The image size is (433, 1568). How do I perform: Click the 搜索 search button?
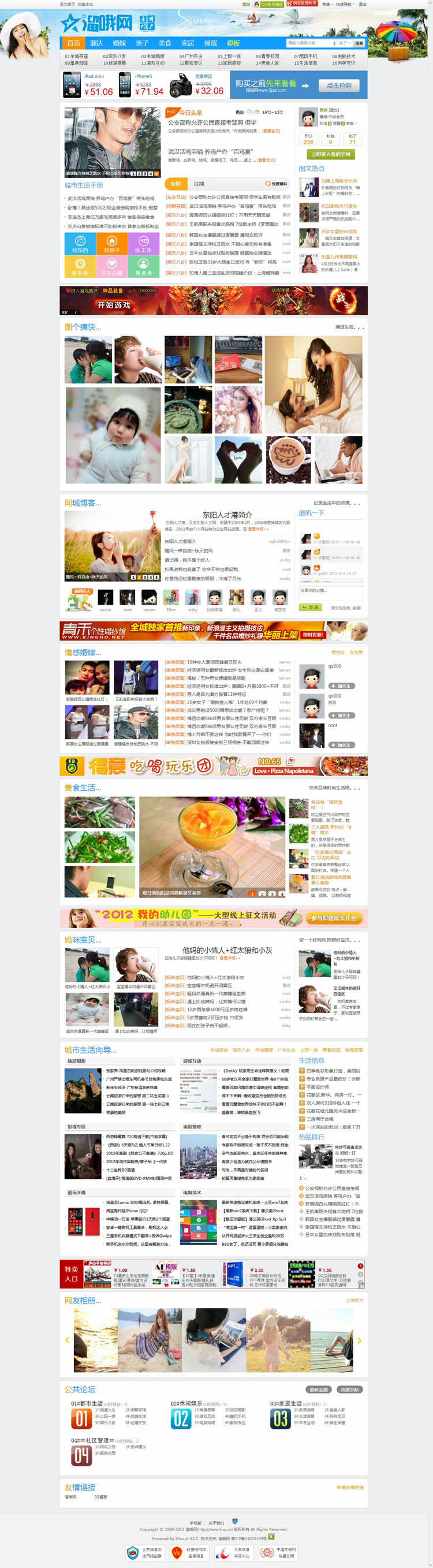point(359,43)
